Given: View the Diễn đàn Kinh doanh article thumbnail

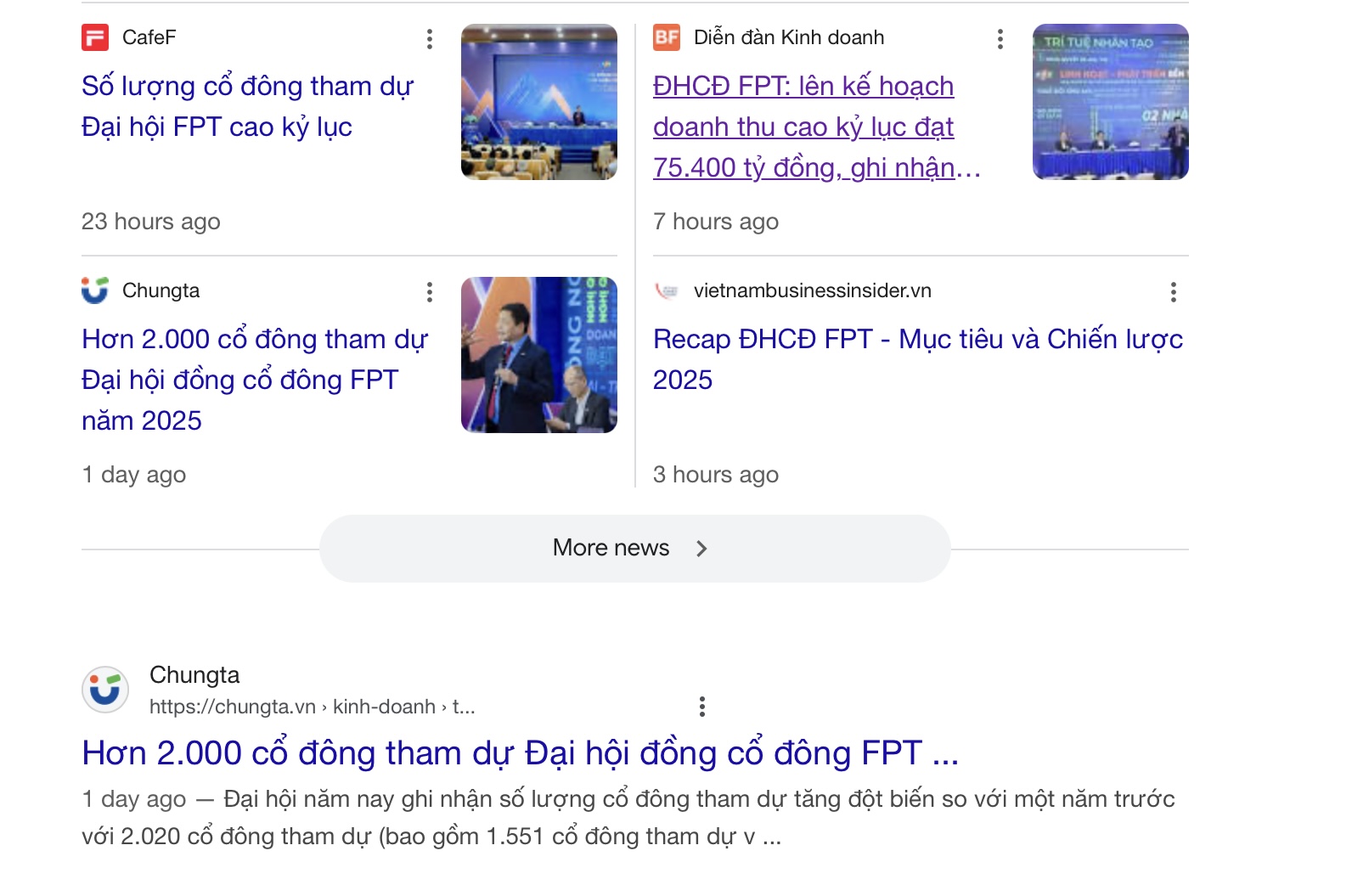Looking at the screenshot, I should [x=1110, y=102].
